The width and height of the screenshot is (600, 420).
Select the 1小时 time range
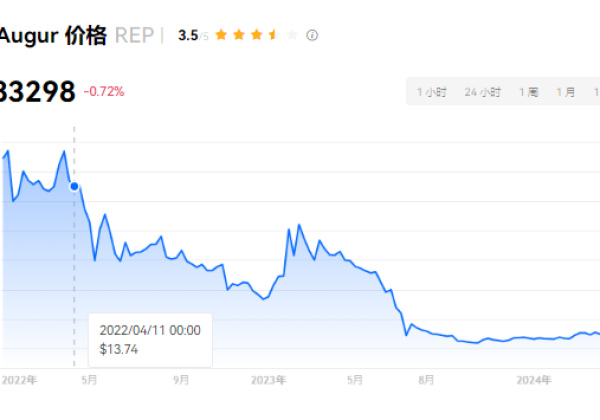pyautogui.click(x=431, y=92)
